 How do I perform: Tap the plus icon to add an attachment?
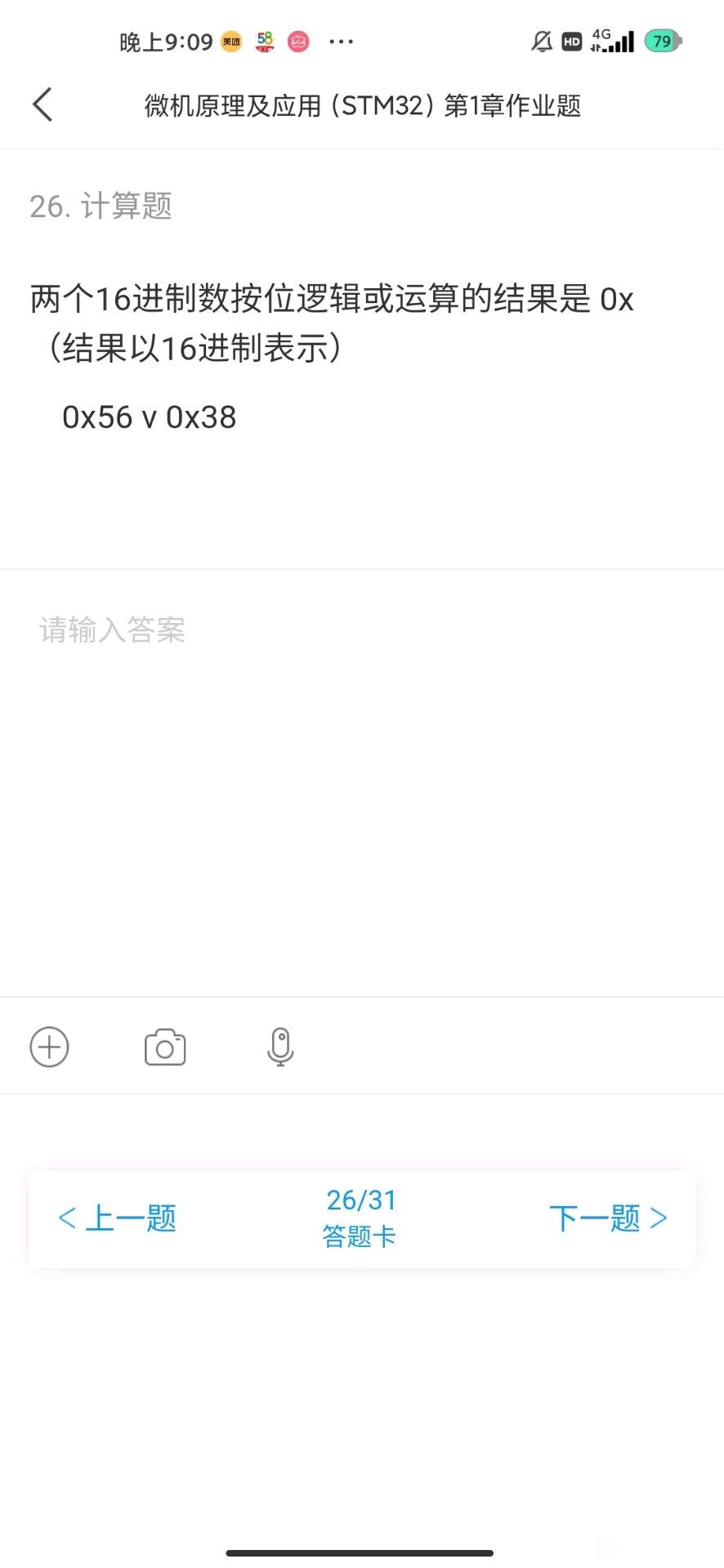point(50,1047)
